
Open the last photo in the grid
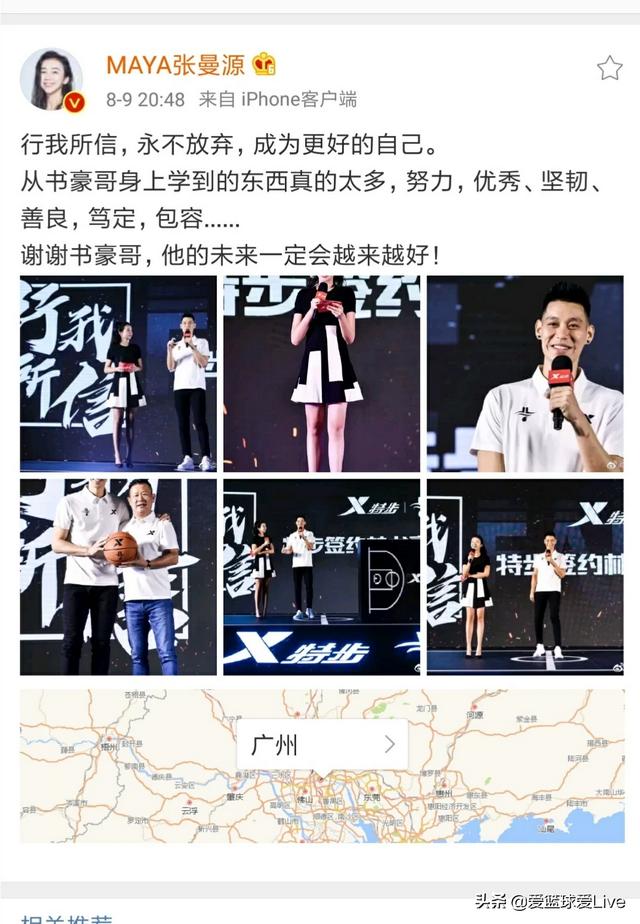point(525,576)
